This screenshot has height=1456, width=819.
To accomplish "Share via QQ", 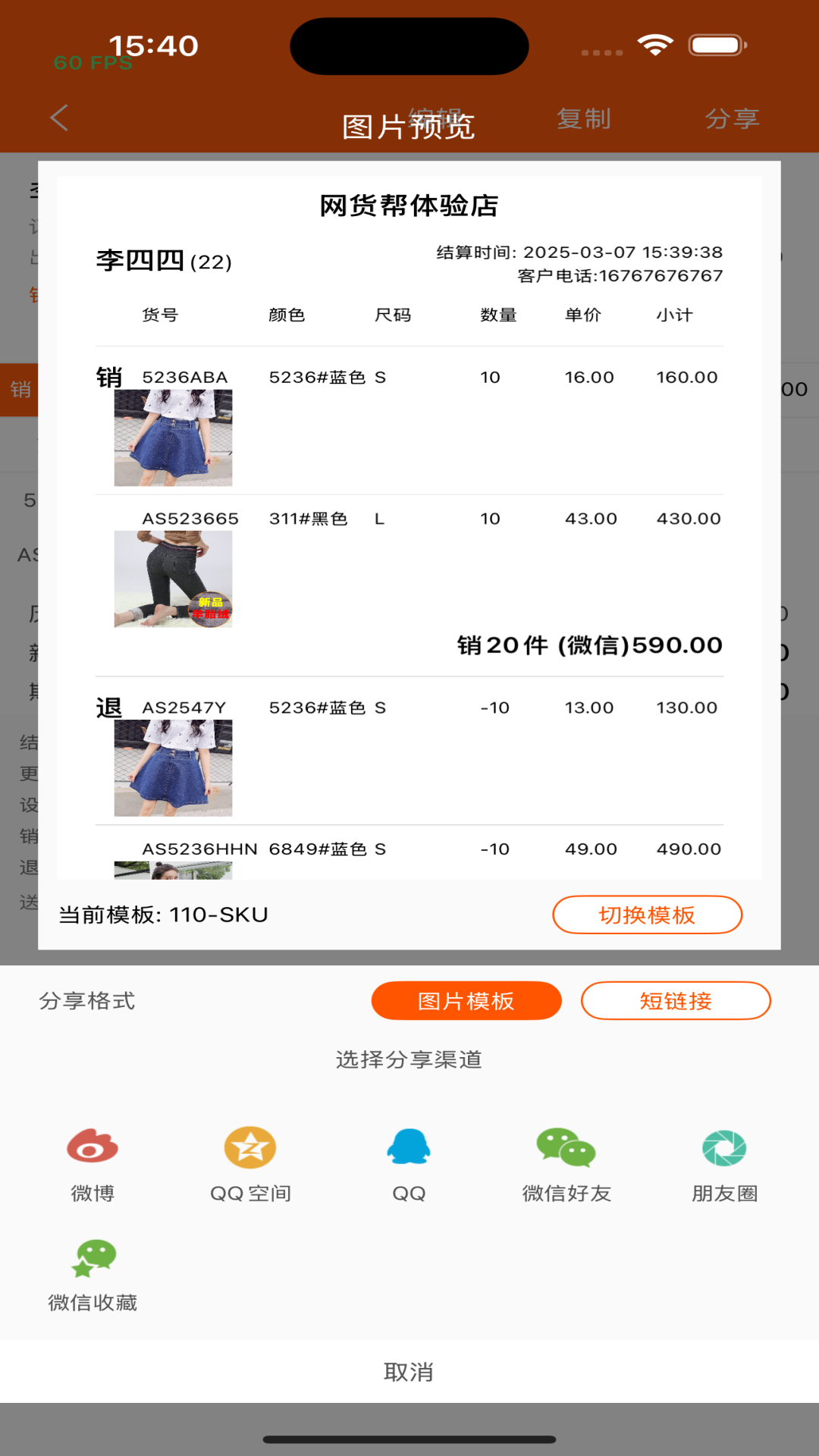I will pos(409,1164).
